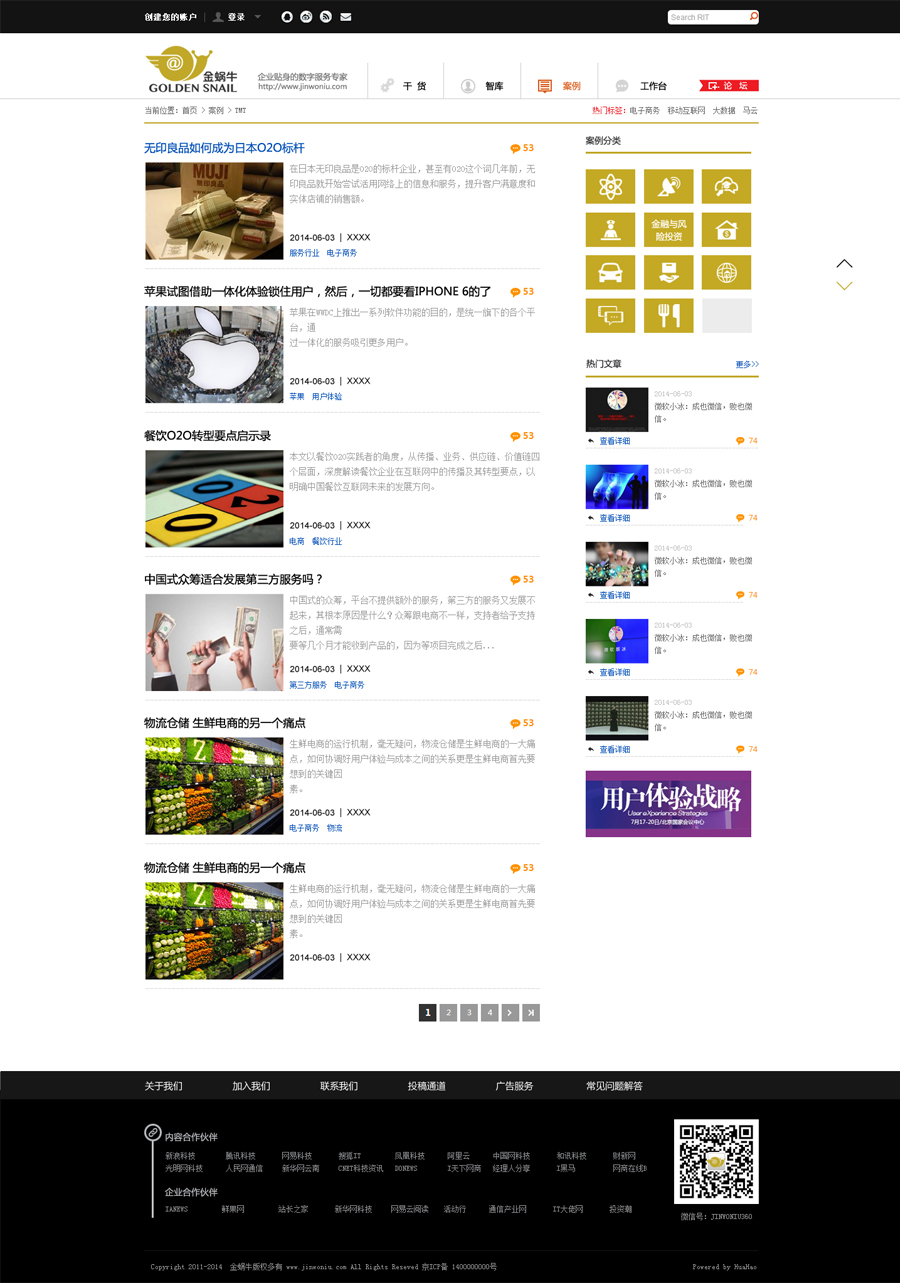
Task: Open the 干货 navigation tab
Action: pos(414,86)
